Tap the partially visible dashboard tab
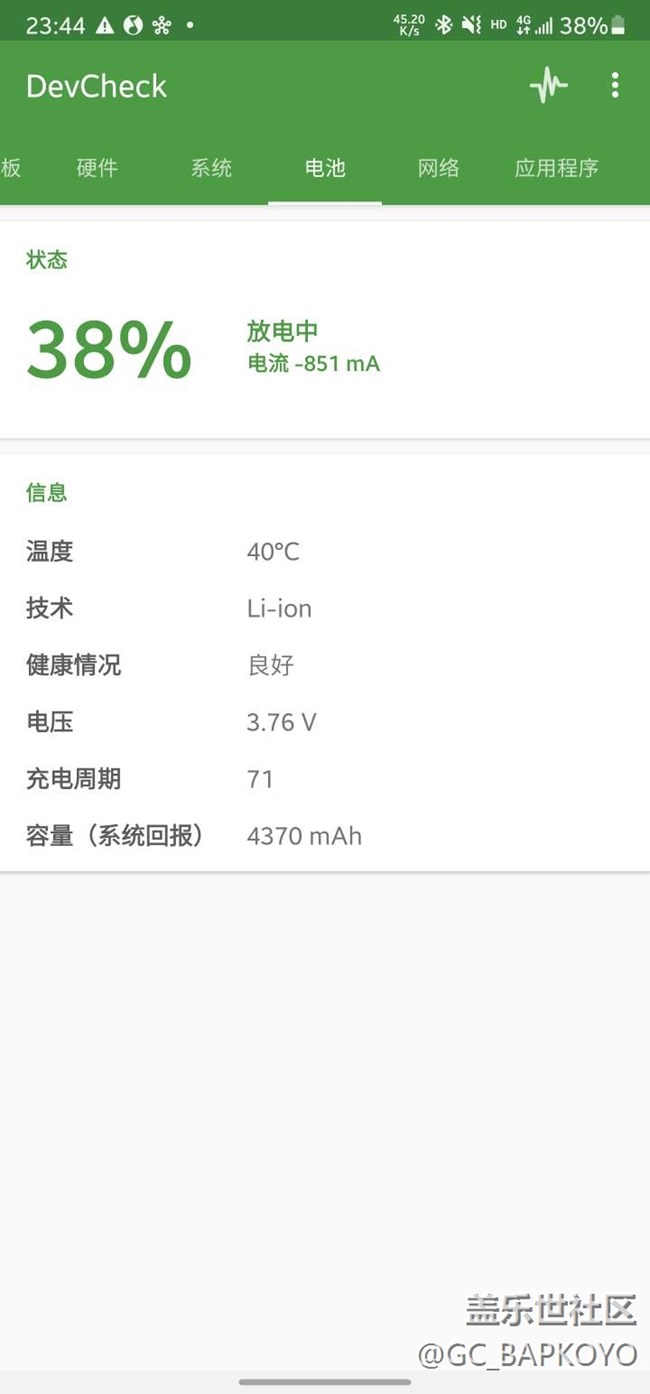Image resolution: width=650 pixels, height=1394 pixels. click(x=11, y=168)
